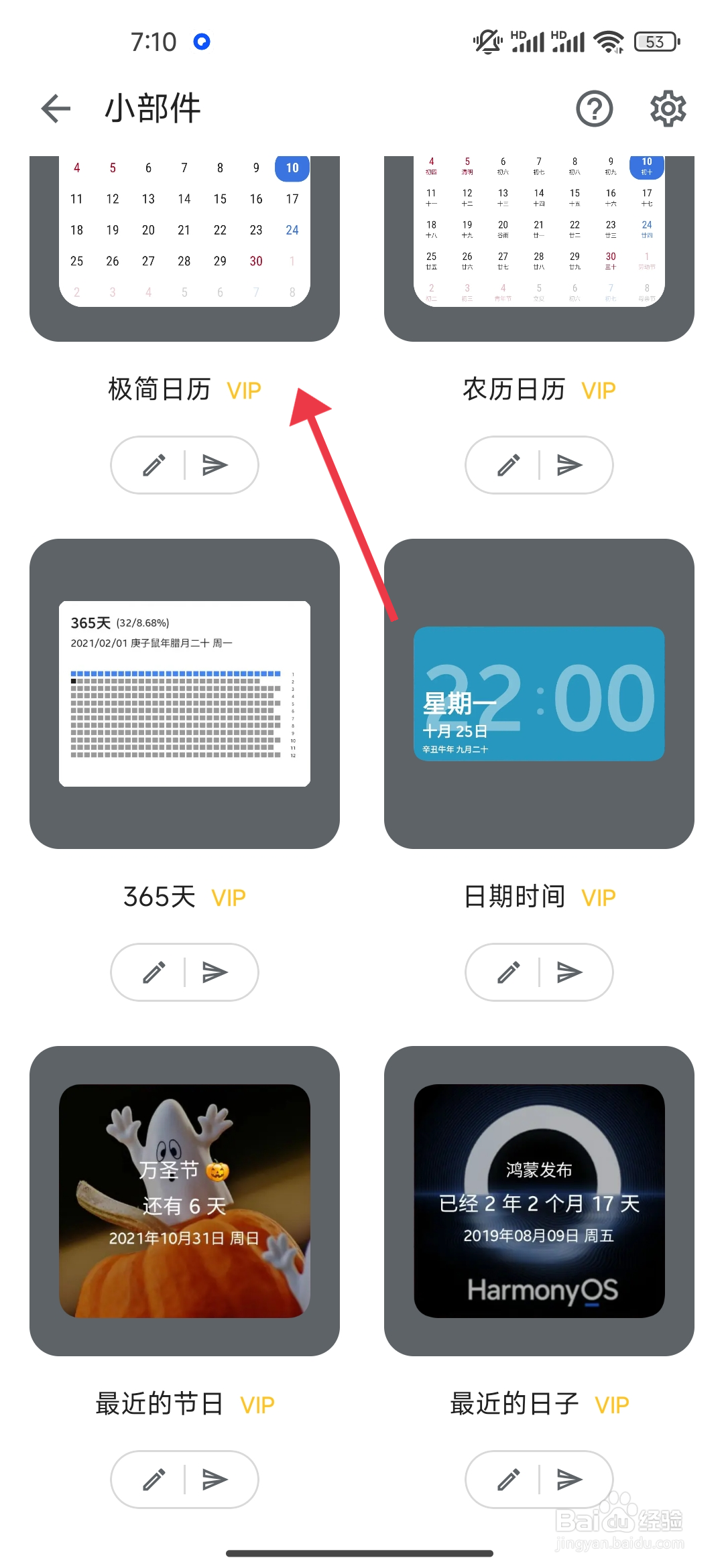This screenshot has height=1568, width=724.
Task: Edit the 最近的节日 widget with pencil icon
Action: [155, 1479]
